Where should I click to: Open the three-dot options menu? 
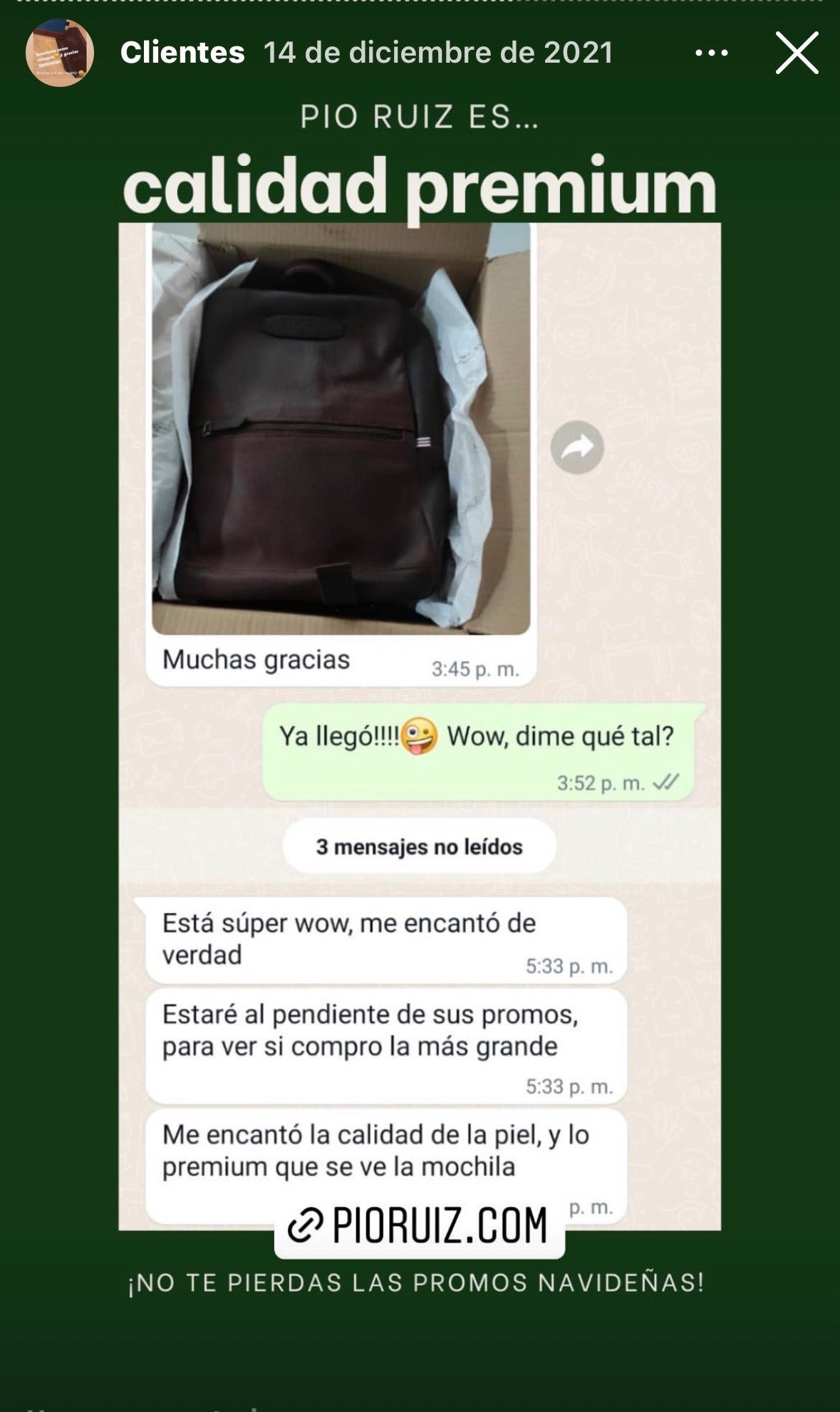711,53
